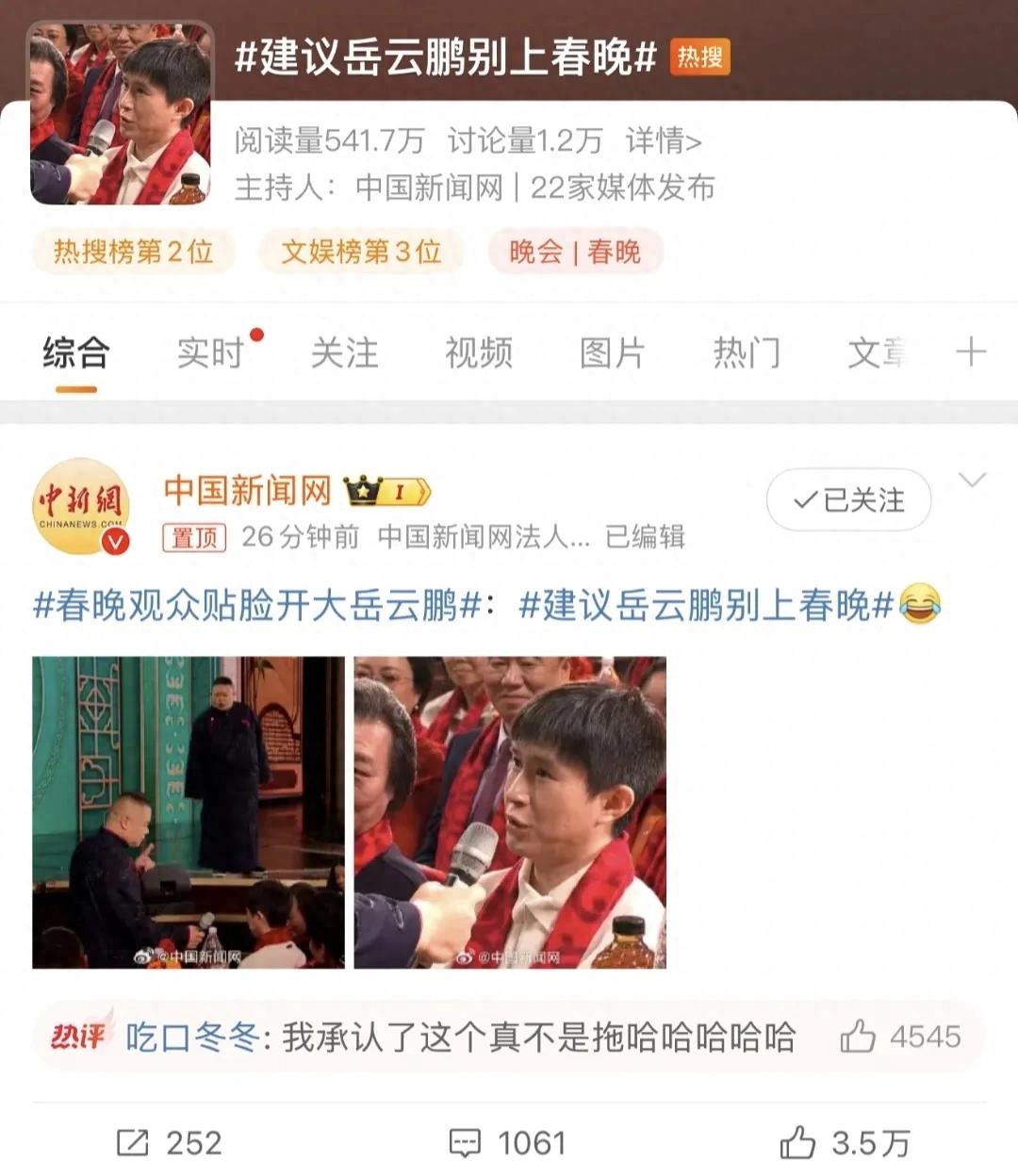Image resolution: width=1018 pixels, height=1176 pixels.
Task: Tap the 文娱榜第3位 chip
Action: (362, 252)
